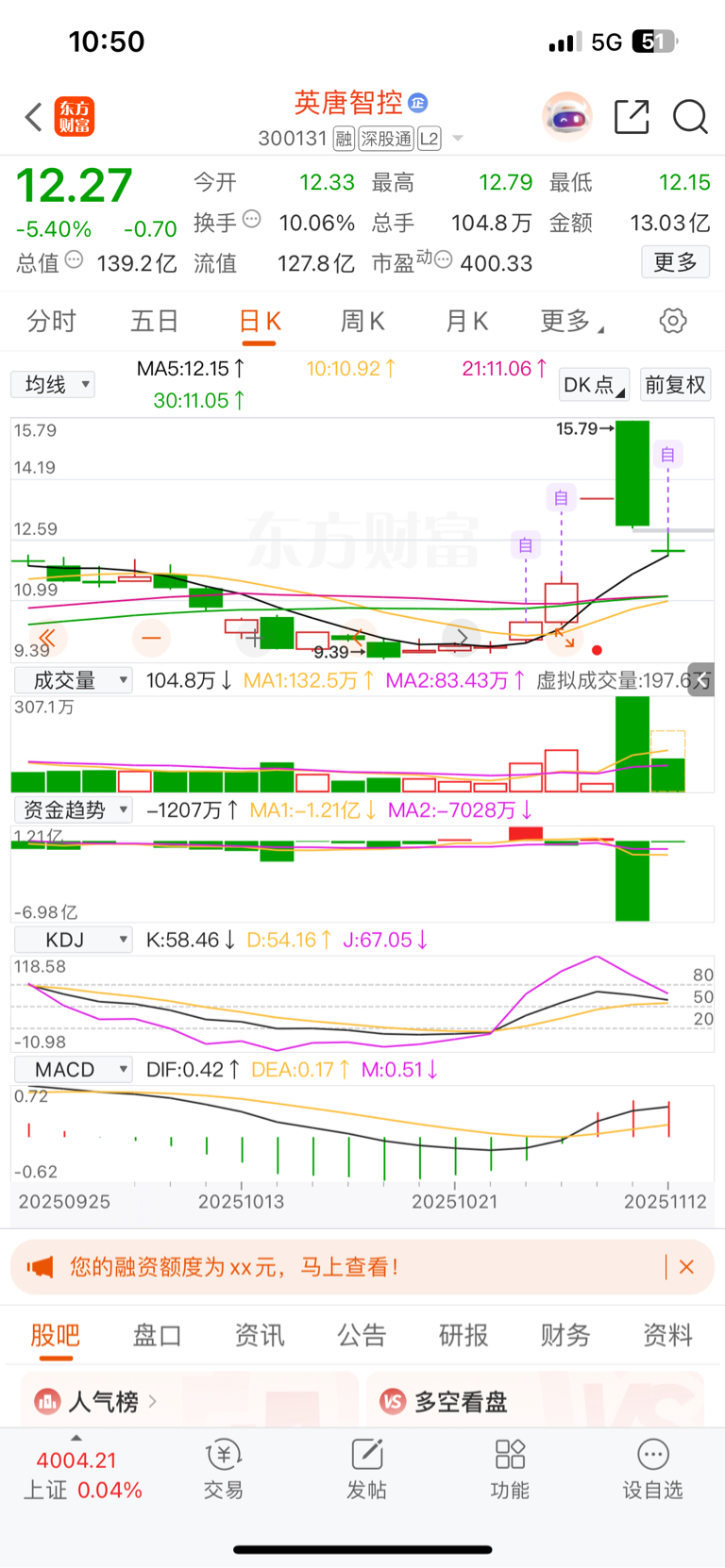Share this stock page
This screenshot has width=725, height=1568.
pos(631,117)
